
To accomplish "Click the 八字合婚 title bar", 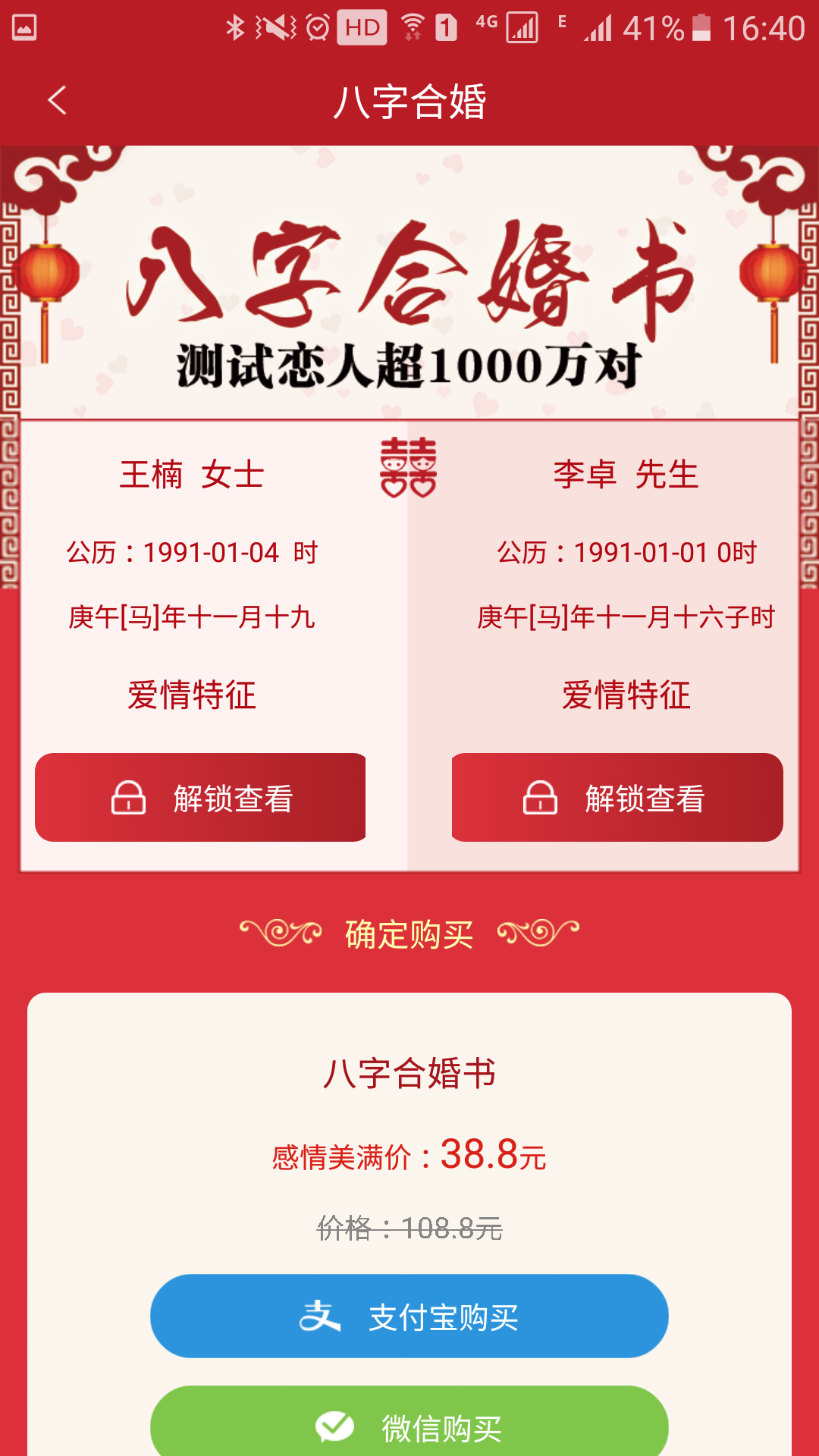I will [x=409, y=101].
